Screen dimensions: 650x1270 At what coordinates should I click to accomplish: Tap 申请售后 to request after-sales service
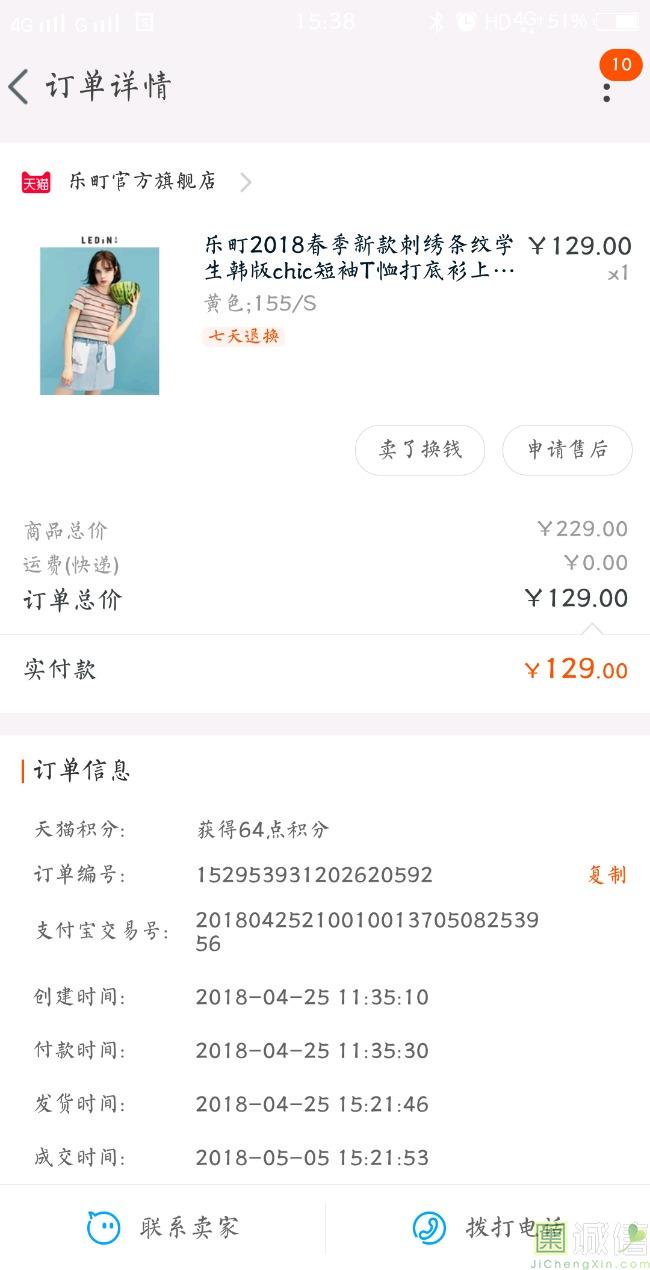pos(567,450)
